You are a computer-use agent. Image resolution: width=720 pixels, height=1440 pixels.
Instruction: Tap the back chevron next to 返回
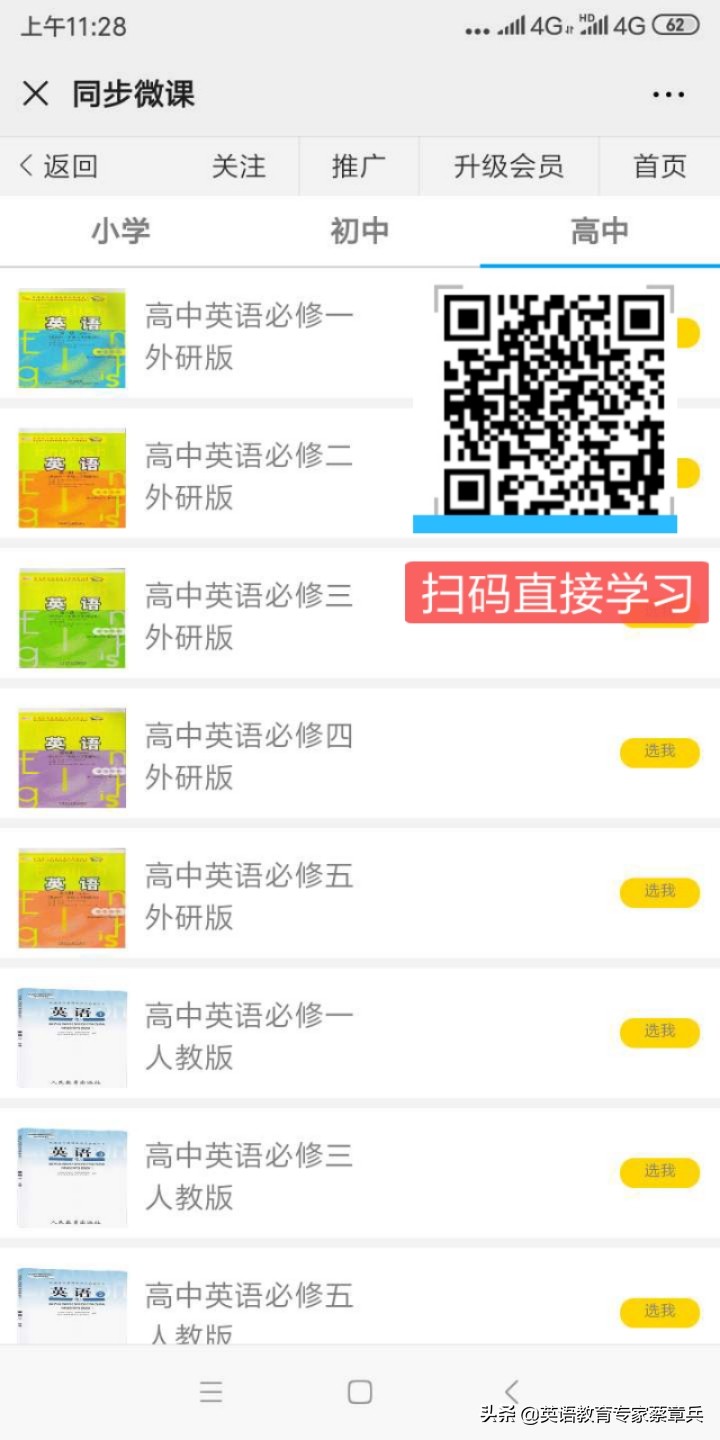[x=25, y=166]
